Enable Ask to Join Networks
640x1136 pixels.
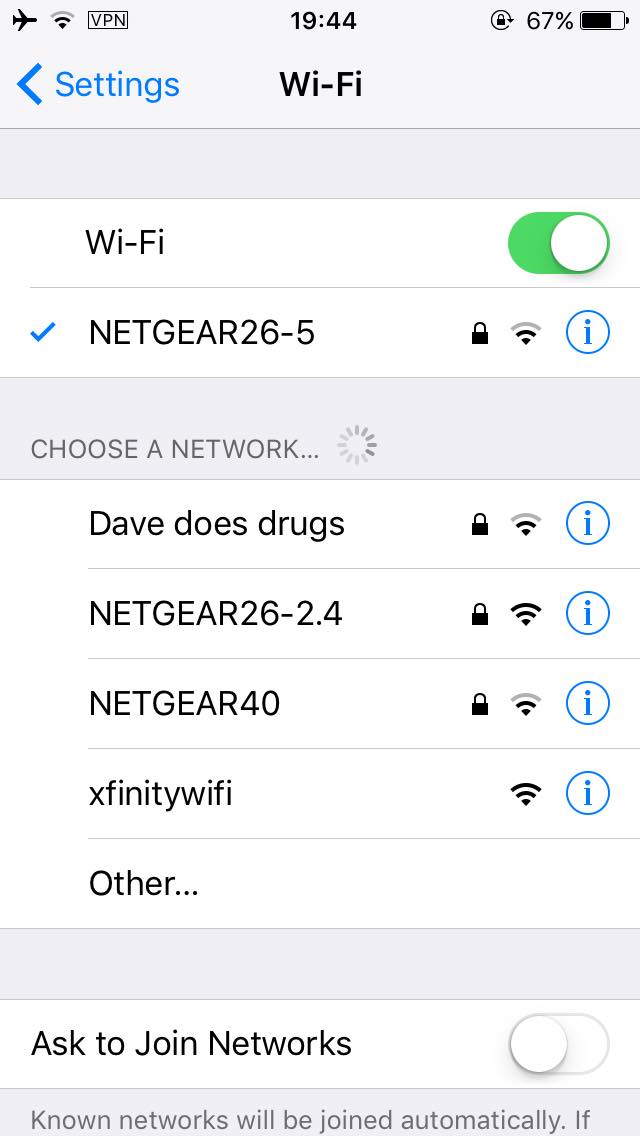(x=558, y=1044)
